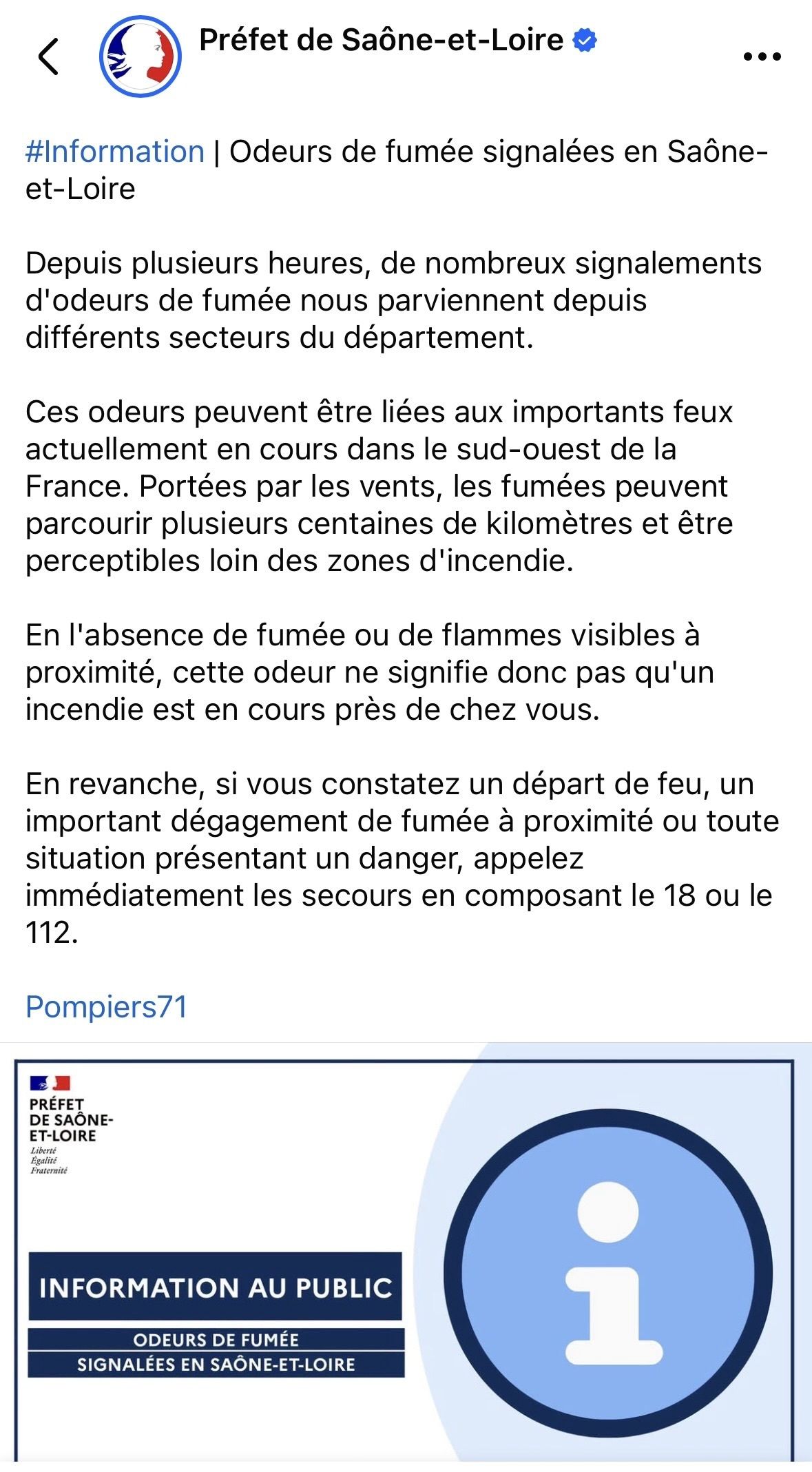Open the three-dot overflow menu

coord(762,56)
